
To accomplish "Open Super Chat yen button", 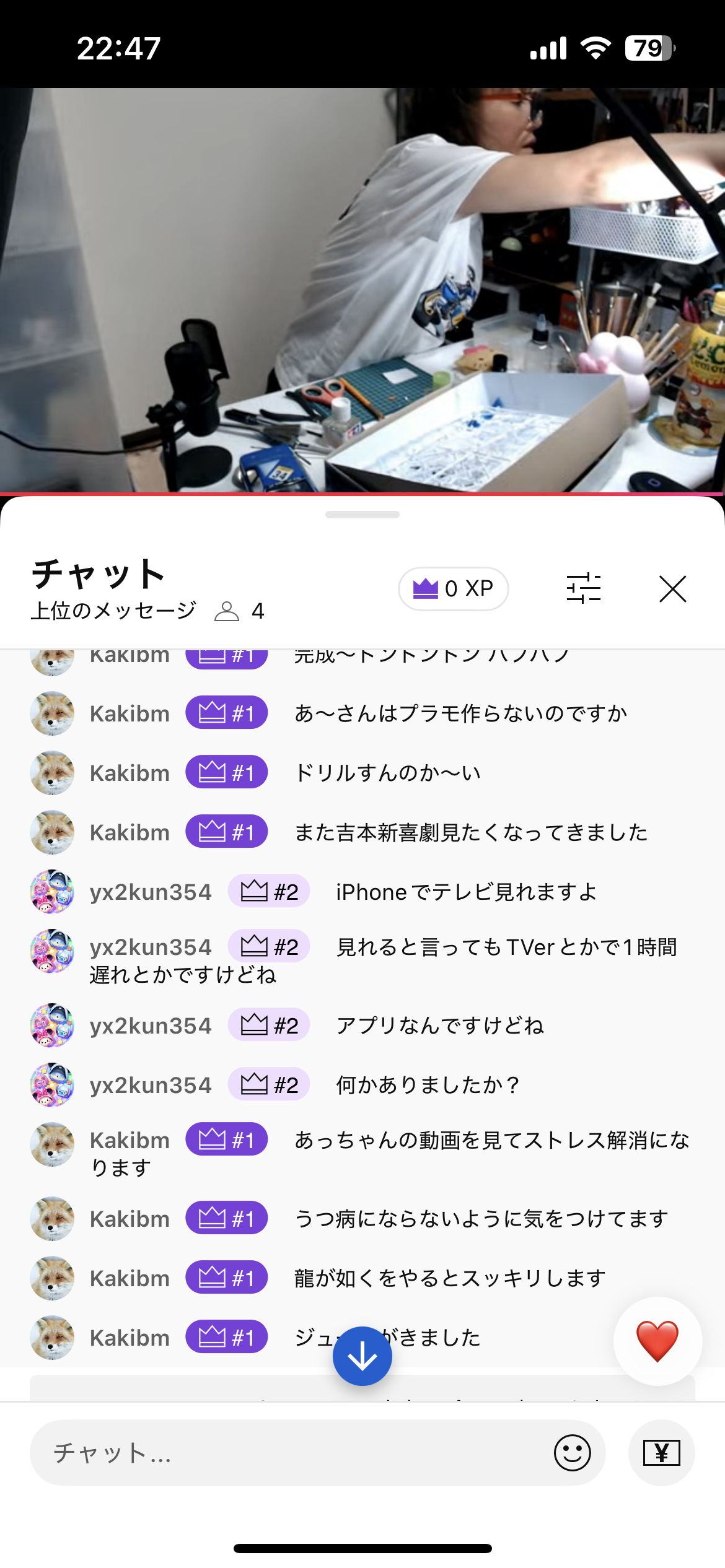I will tap(661, 1452).
